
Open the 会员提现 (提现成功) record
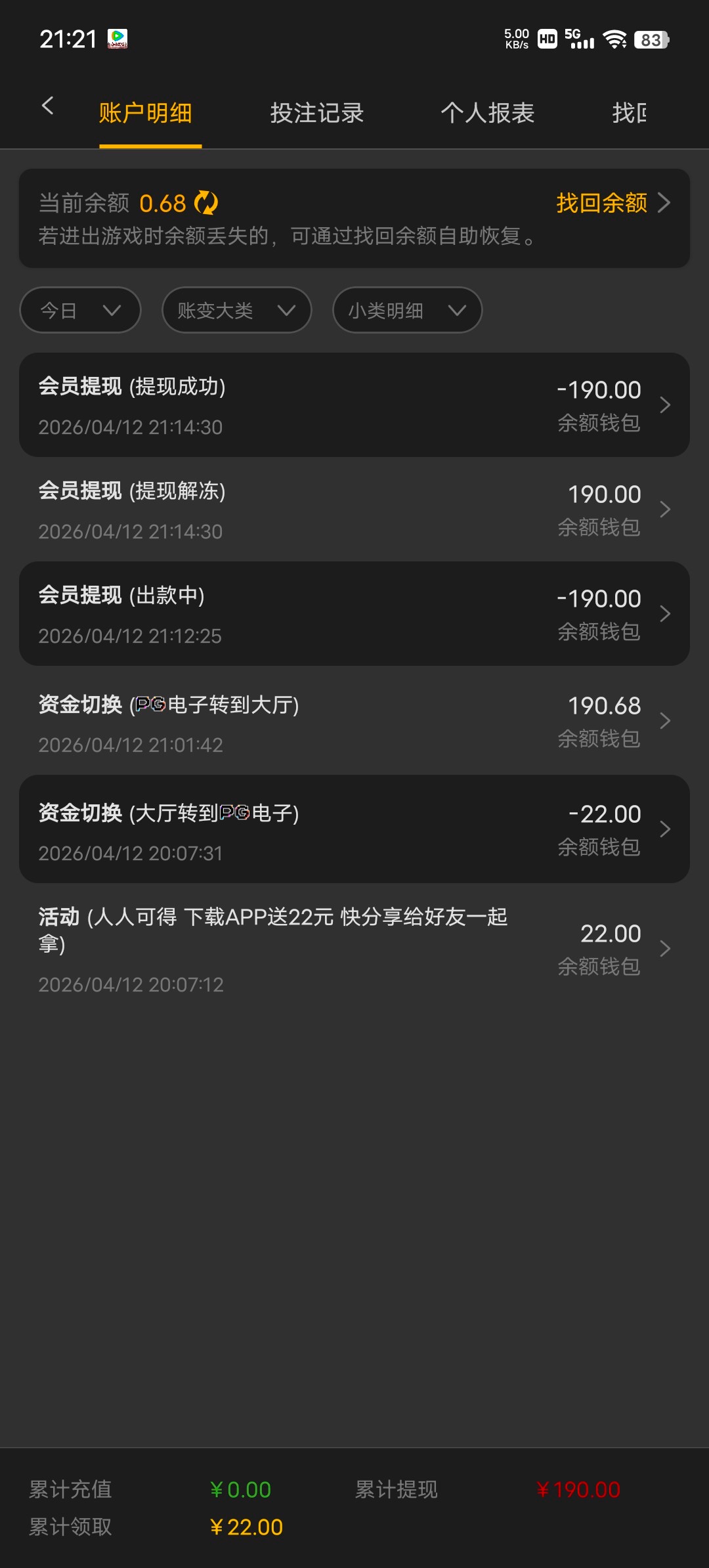point(354,405)
